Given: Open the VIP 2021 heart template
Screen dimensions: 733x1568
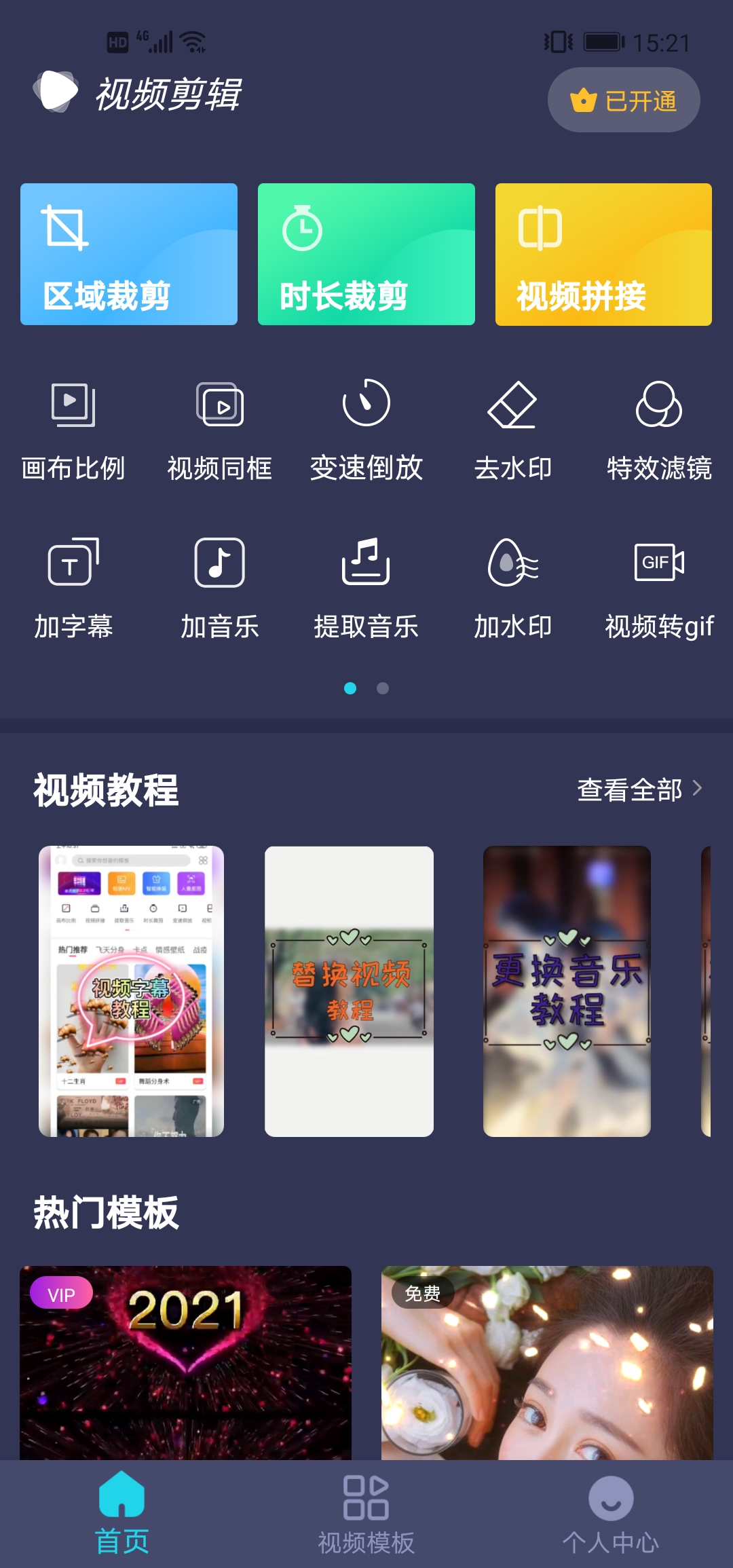Looking at the screenshot, I should click(185, 1361).
